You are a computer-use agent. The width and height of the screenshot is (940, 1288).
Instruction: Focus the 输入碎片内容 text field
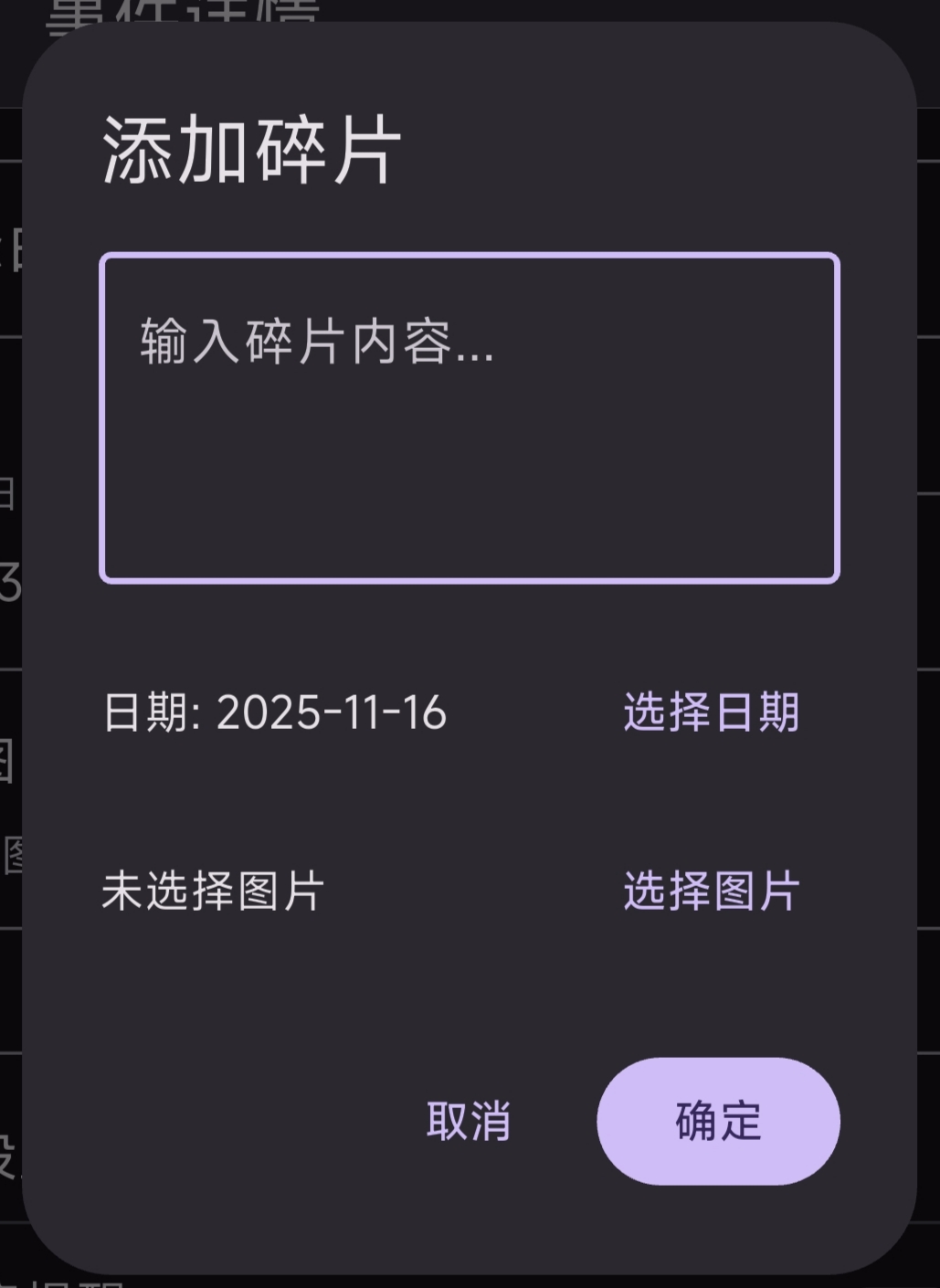pyautogui.click(x=469, y=417)
